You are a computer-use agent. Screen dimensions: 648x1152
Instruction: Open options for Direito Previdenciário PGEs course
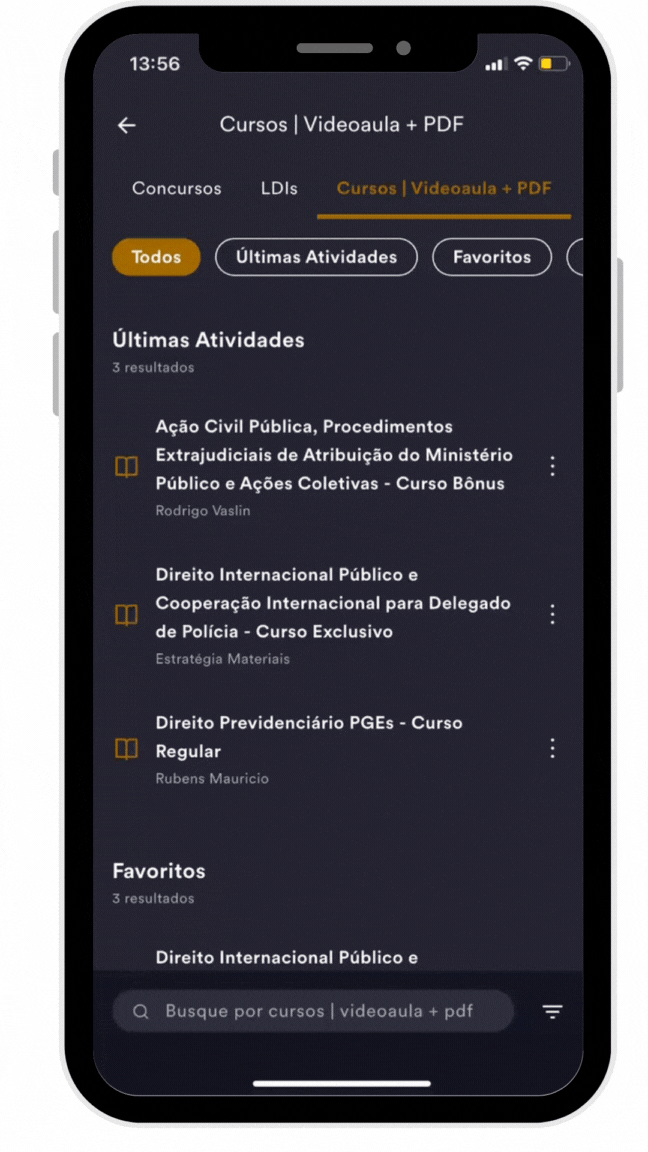552,749
